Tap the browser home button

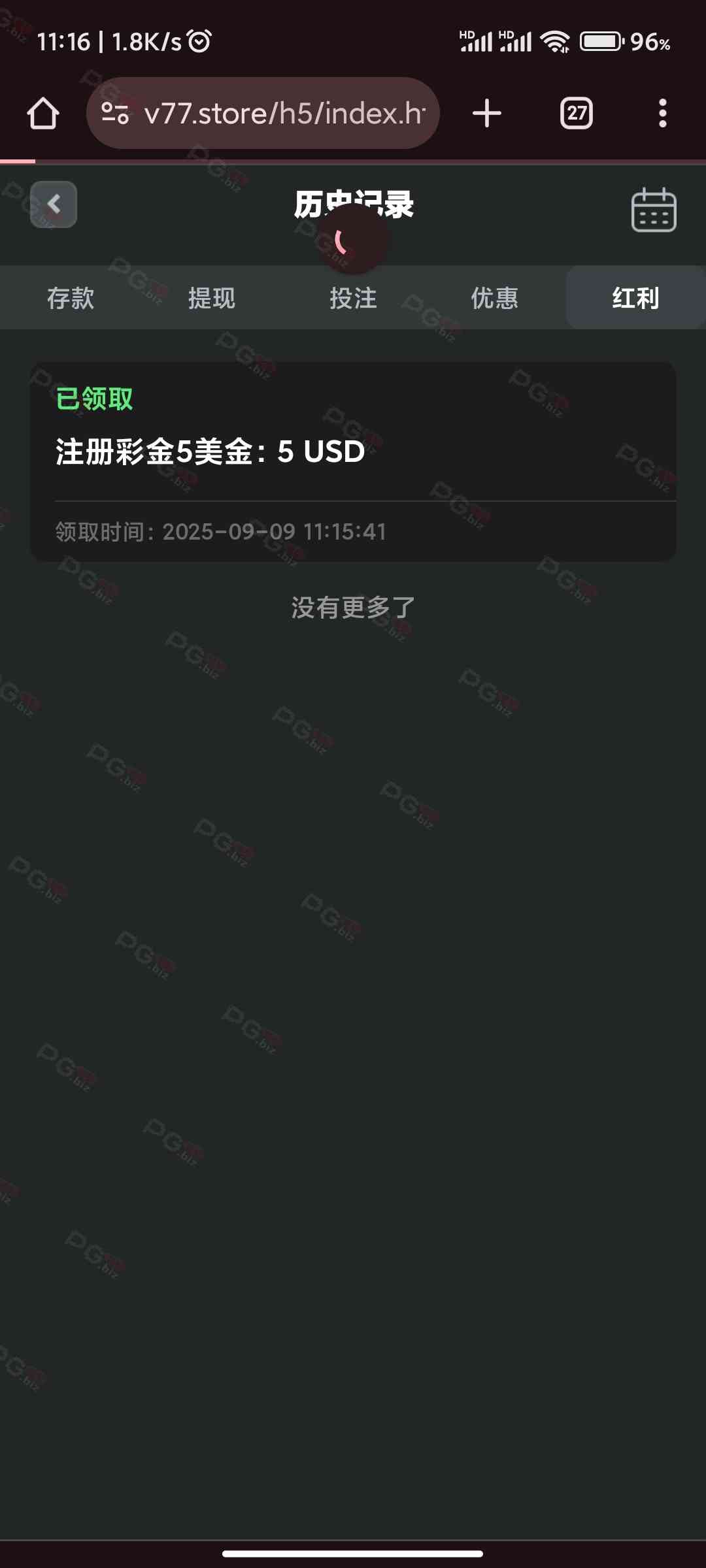coord(43,114)
